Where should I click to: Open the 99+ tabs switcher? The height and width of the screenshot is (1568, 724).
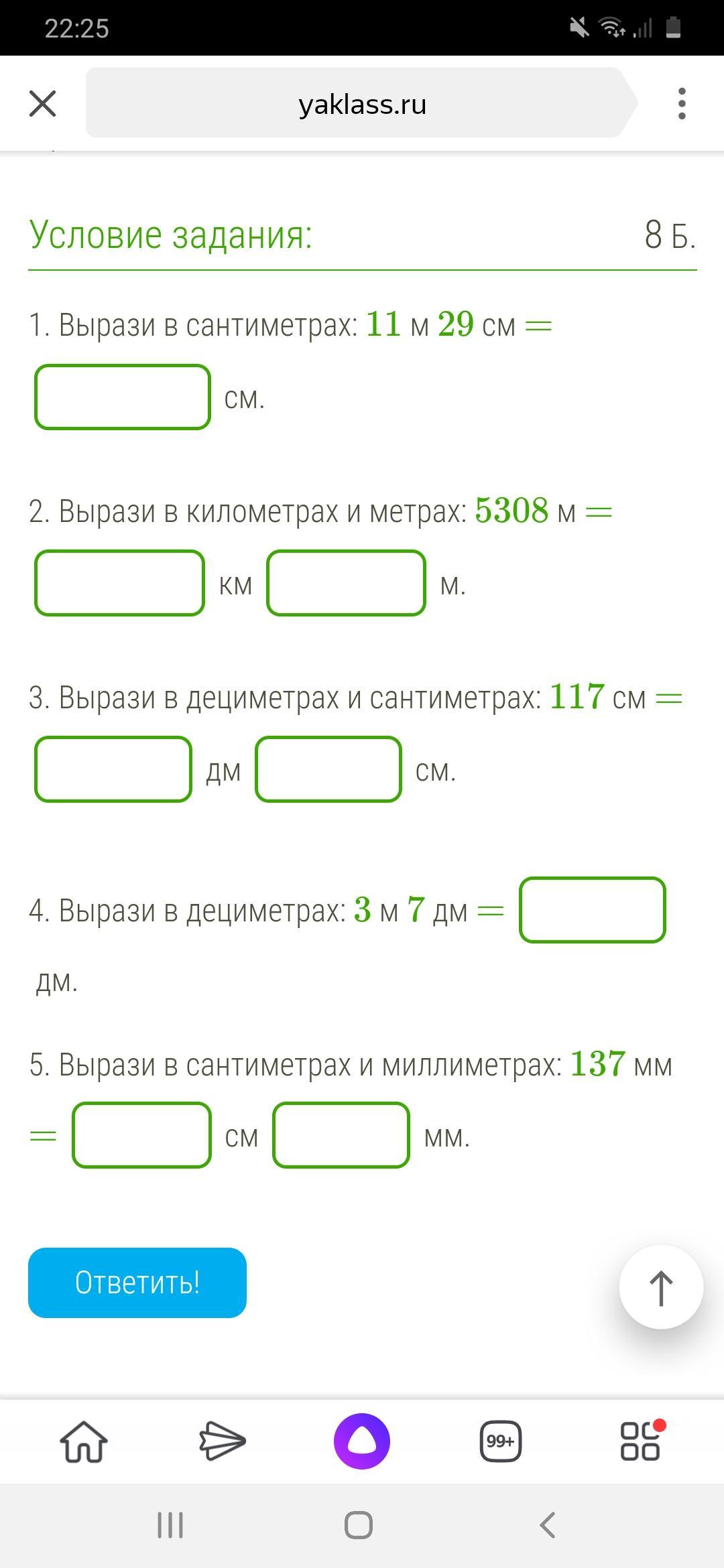tap(501, 1441)
